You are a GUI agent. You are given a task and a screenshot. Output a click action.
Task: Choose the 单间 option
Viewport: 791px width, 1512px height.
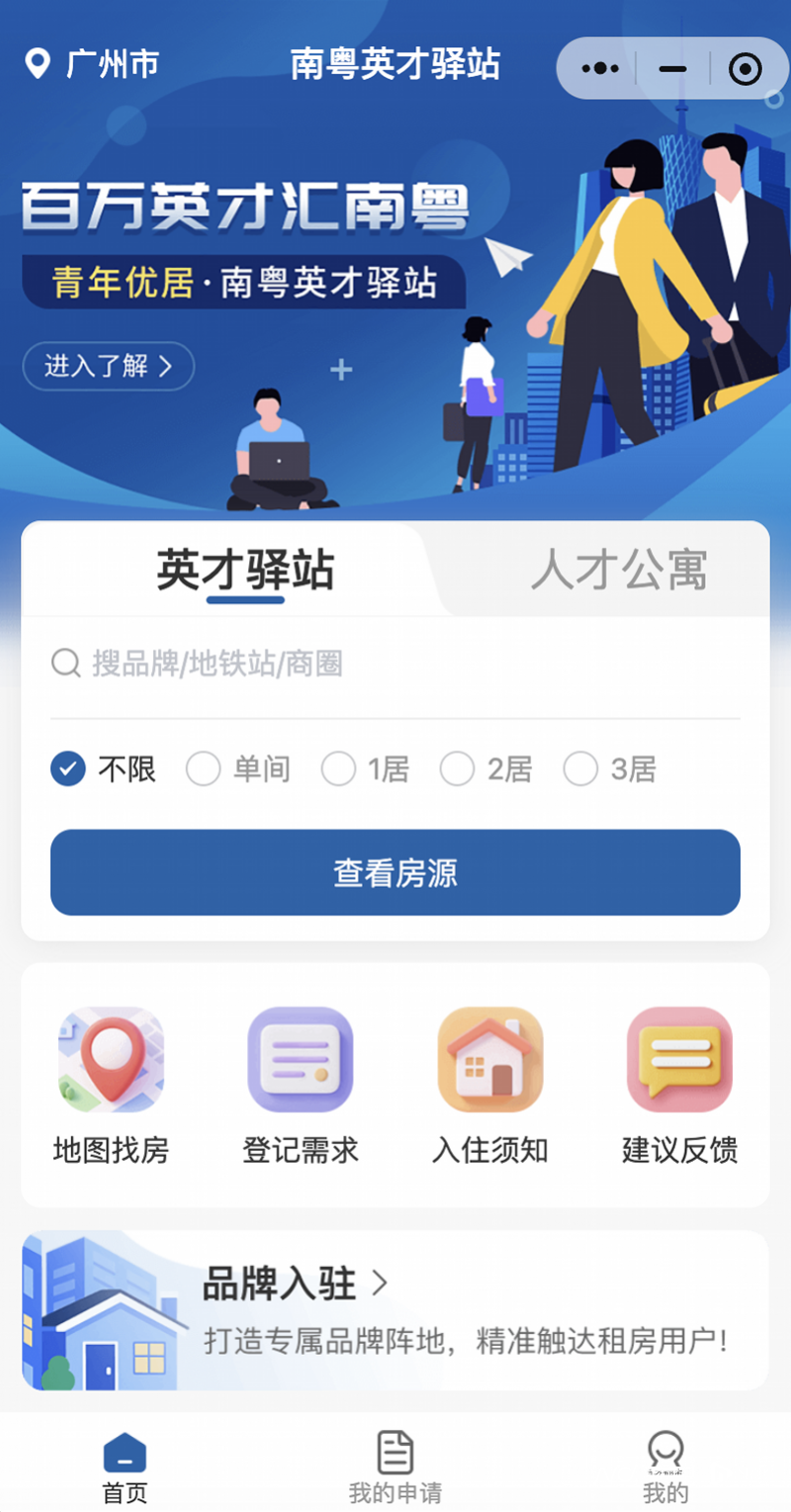point(238,768)
